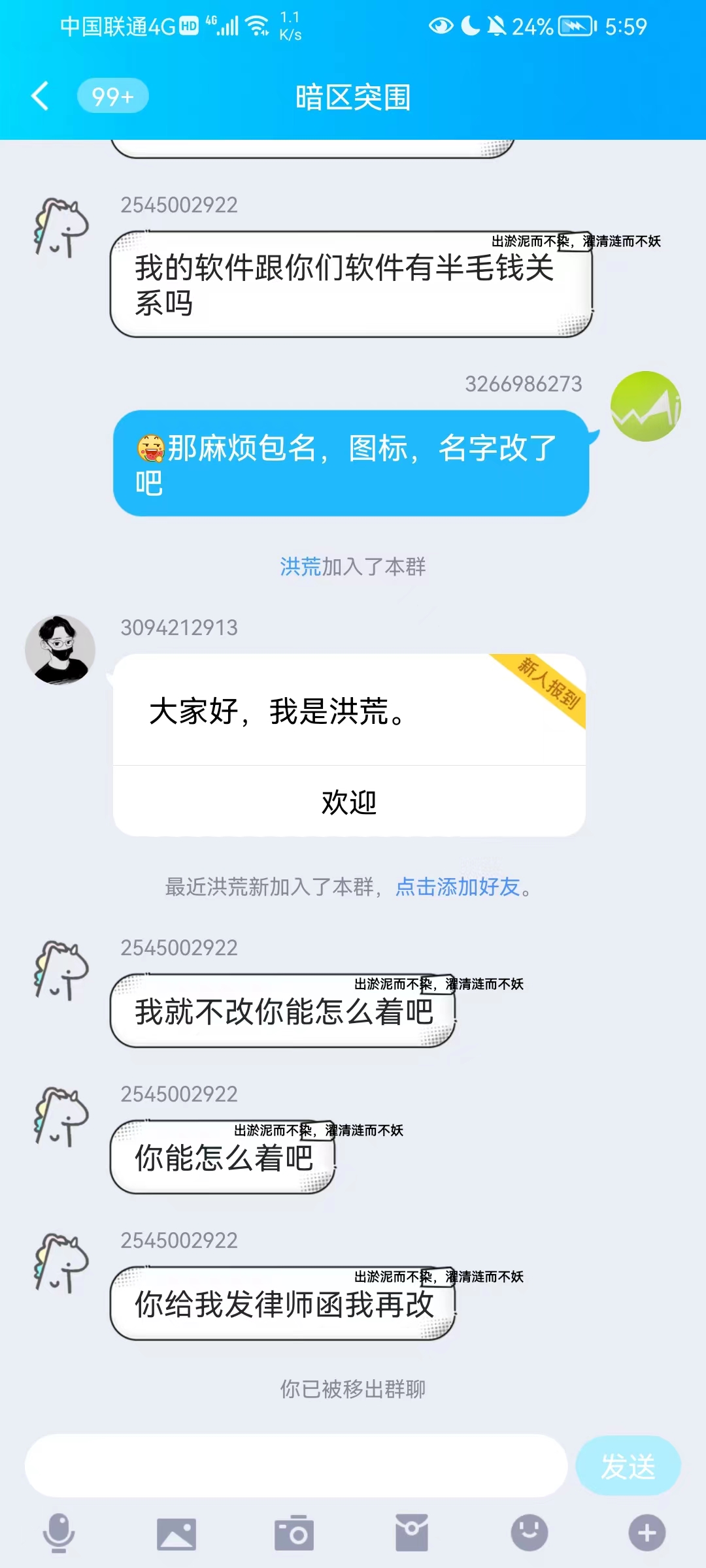
Task: Open 洪荒's profile from join notice
Action: click(301, 566)
